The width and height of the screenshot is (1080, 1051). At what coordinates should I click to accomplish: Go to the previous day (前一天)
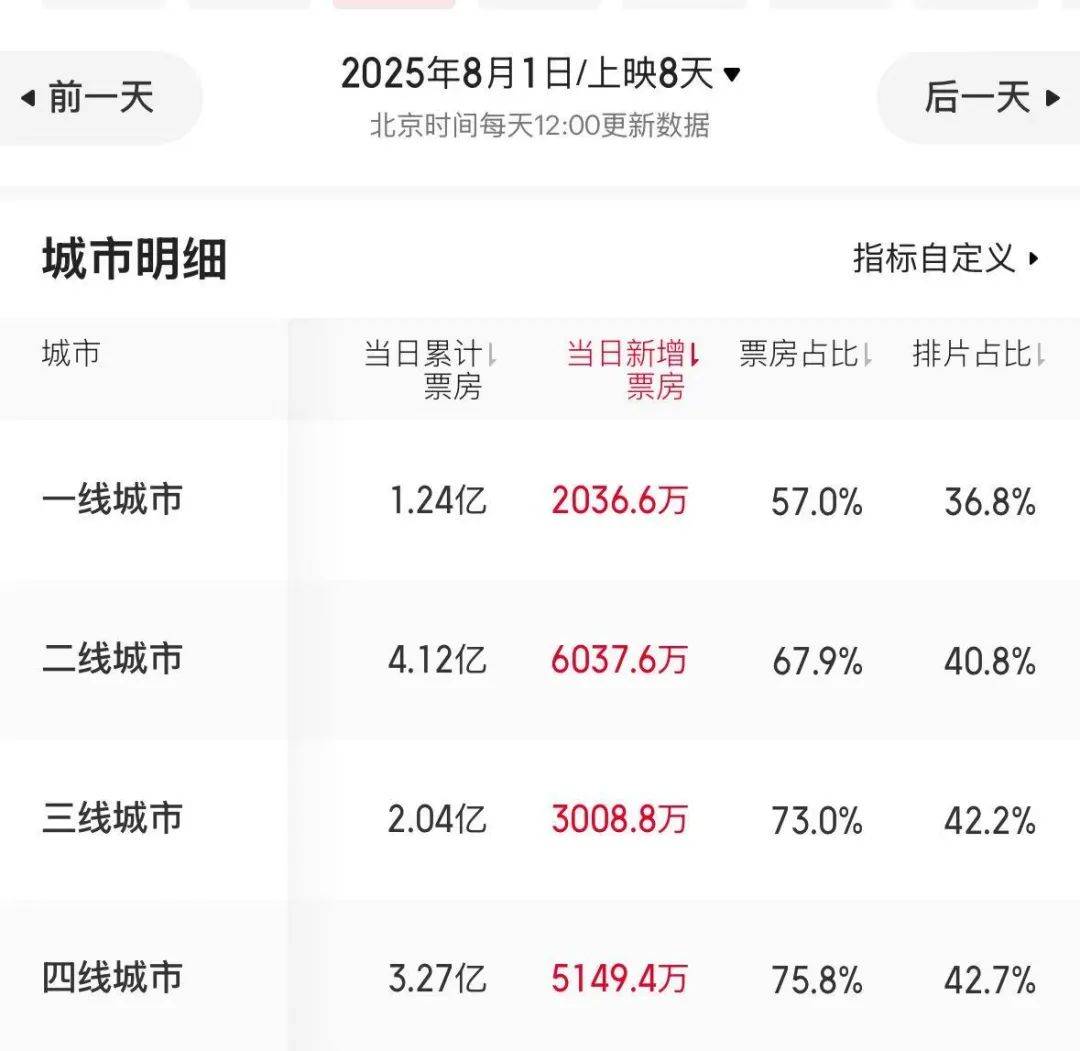tap(88, 98)
